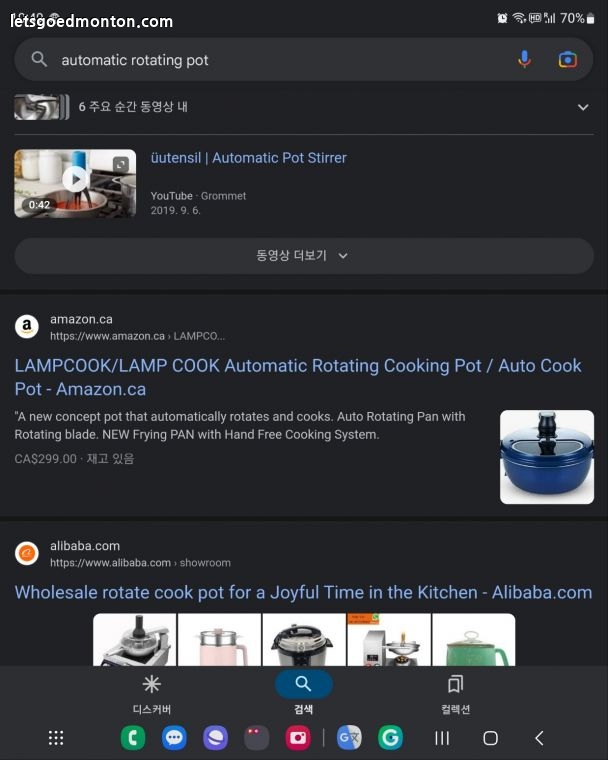Show more videos (동영상 더보기)

tap(303, 255)
